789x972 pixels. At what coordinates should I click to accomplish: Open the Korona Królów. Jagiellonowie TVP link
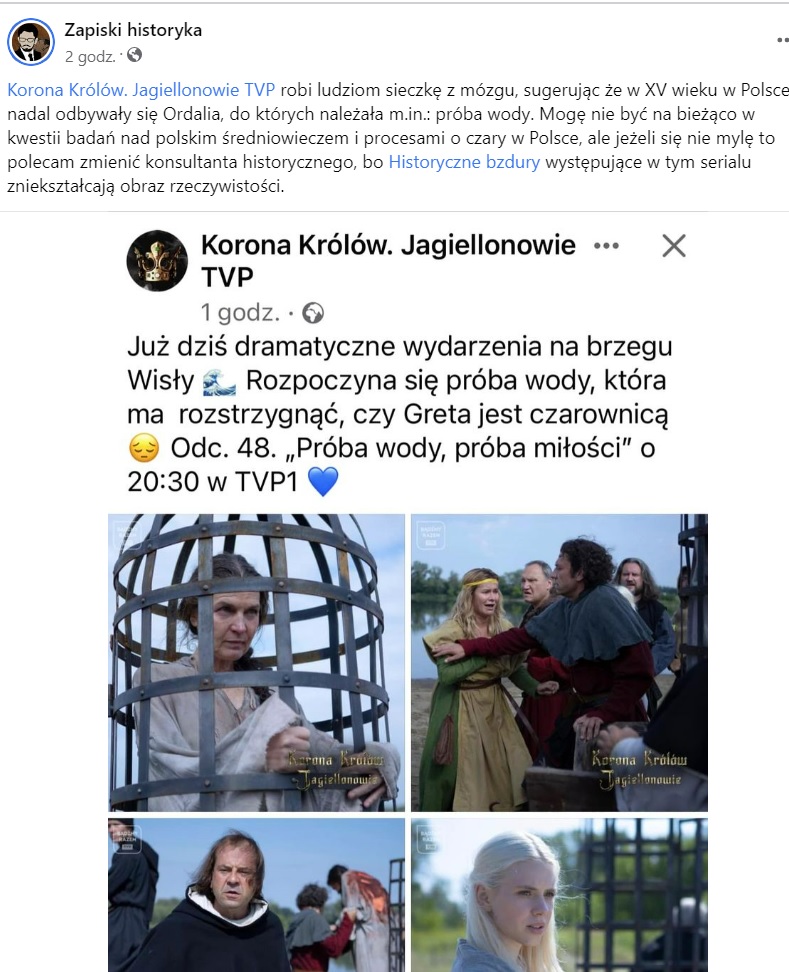click(141, 89)
